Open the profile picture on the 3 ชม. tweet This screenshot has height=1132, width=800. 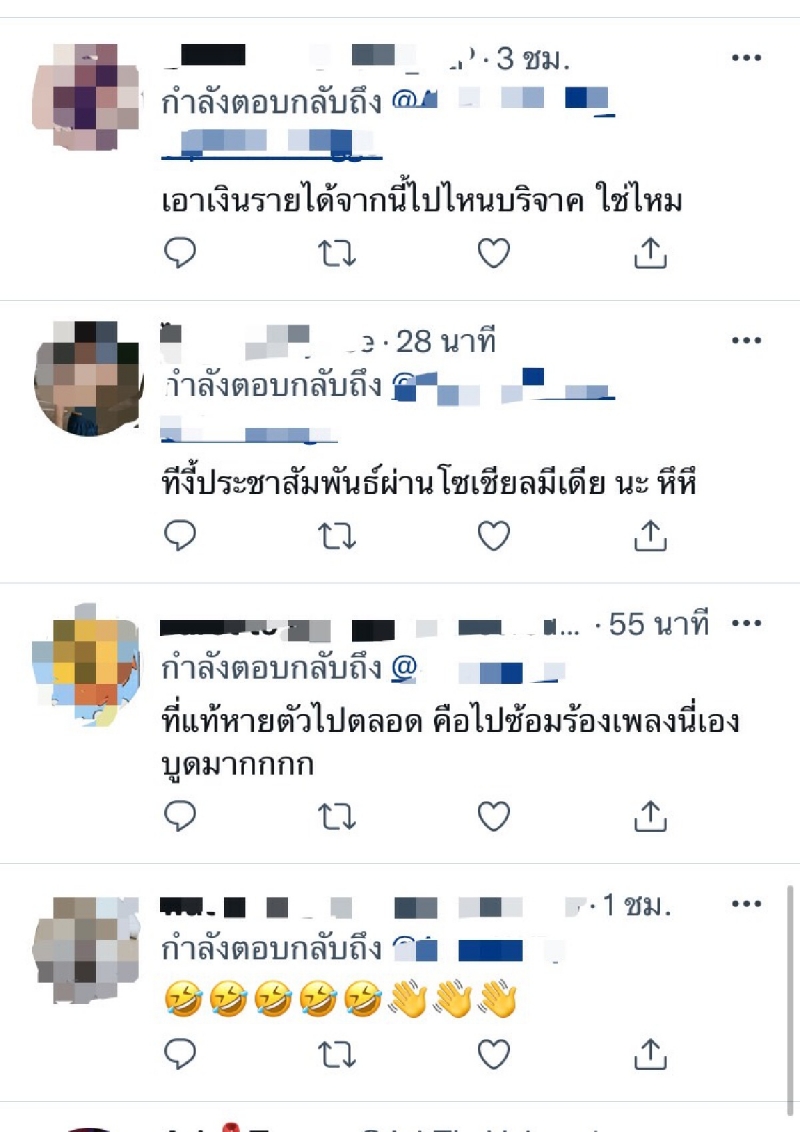86,97
